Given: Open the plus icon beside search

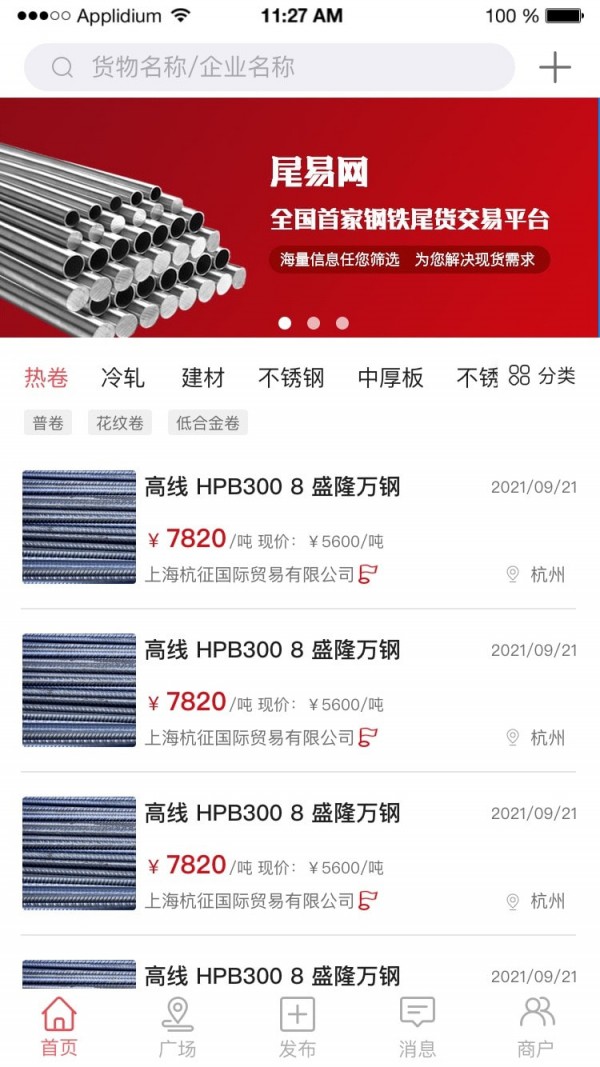Looking at the screenshot, I should click(554, 68).
